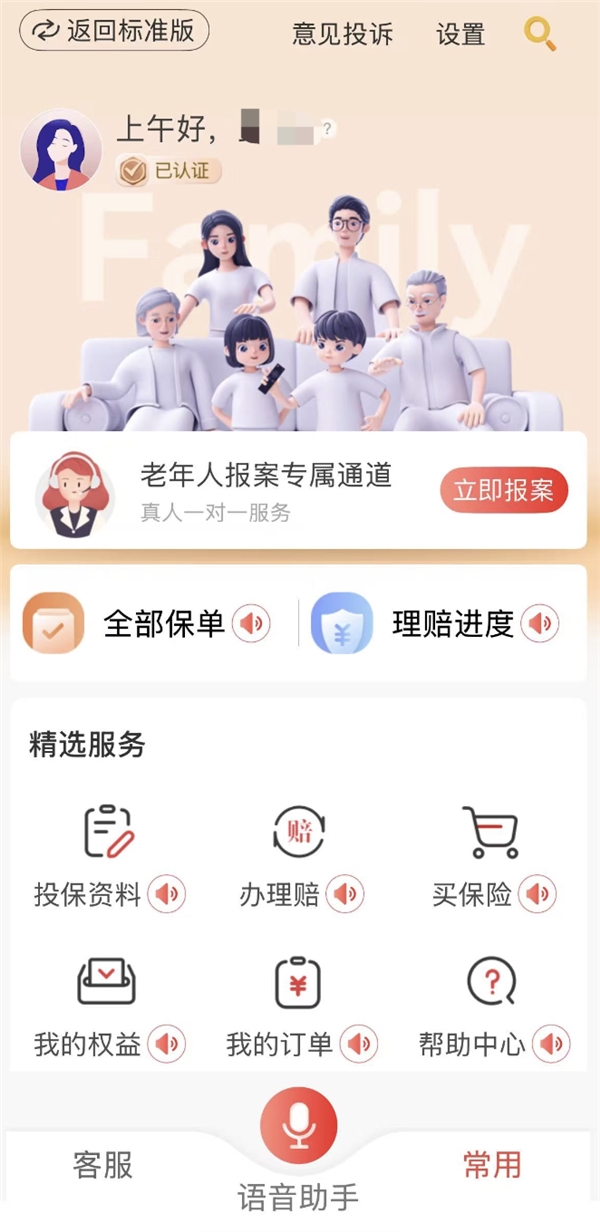The image size is (600, 1232).
Task: Open 意见投诉 feedback page
Action: tap(343, 34)
